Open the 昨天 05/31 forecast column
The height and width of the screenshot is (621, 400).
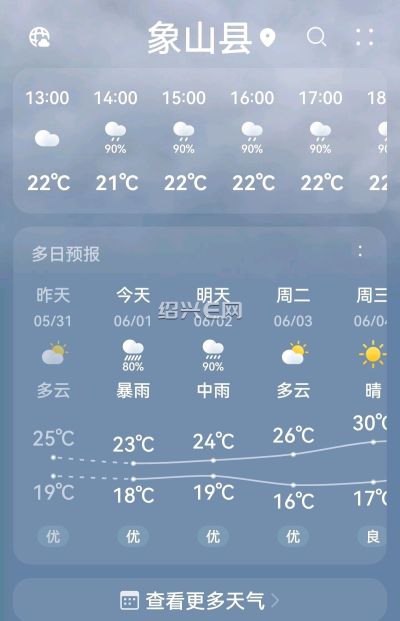(x=53, y=416)
